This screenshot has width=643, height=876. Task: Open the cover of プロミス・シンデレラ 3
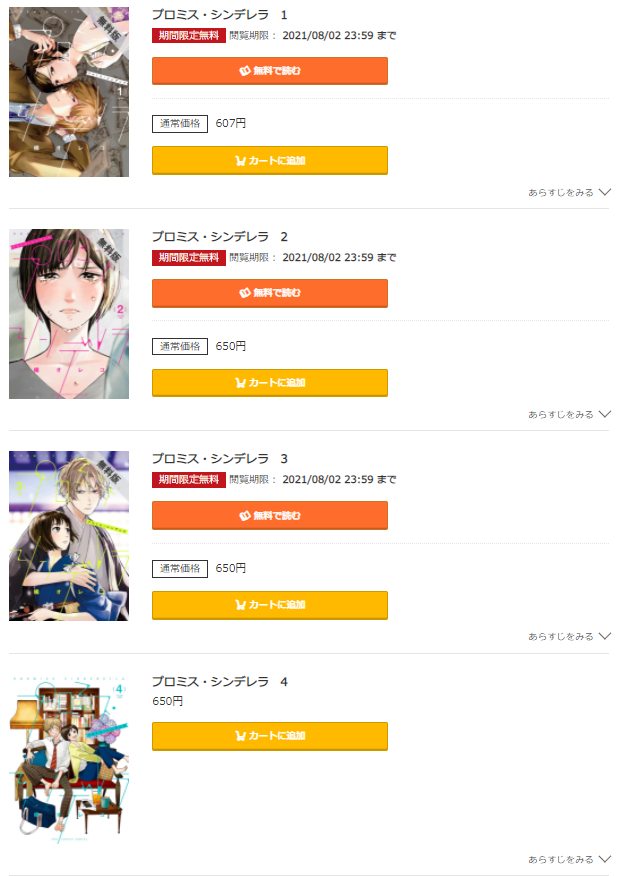(x=69, y=536)
